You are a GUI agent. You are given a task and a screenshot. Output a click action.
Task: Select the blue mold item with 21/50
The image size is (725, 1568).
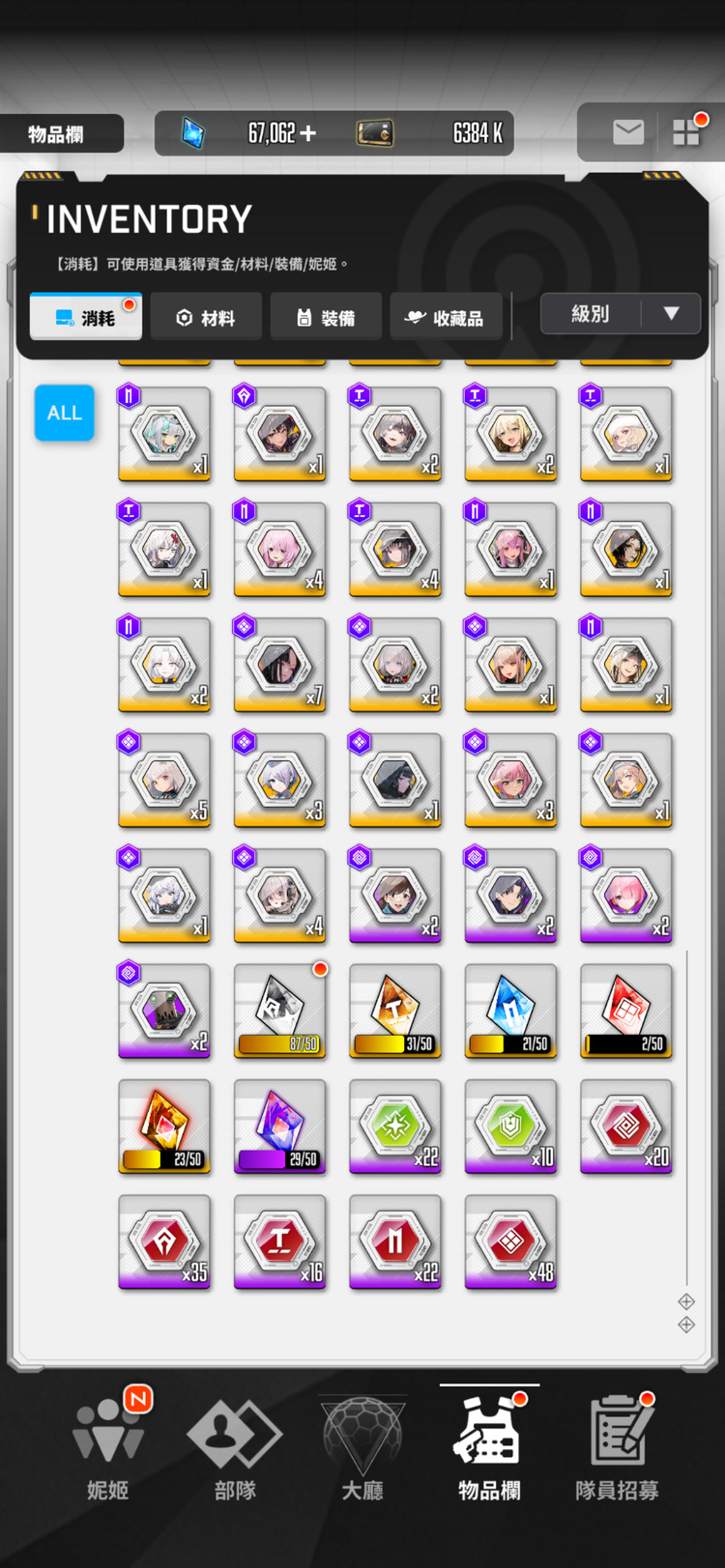pyautogui.click(x=510, y=1011)
